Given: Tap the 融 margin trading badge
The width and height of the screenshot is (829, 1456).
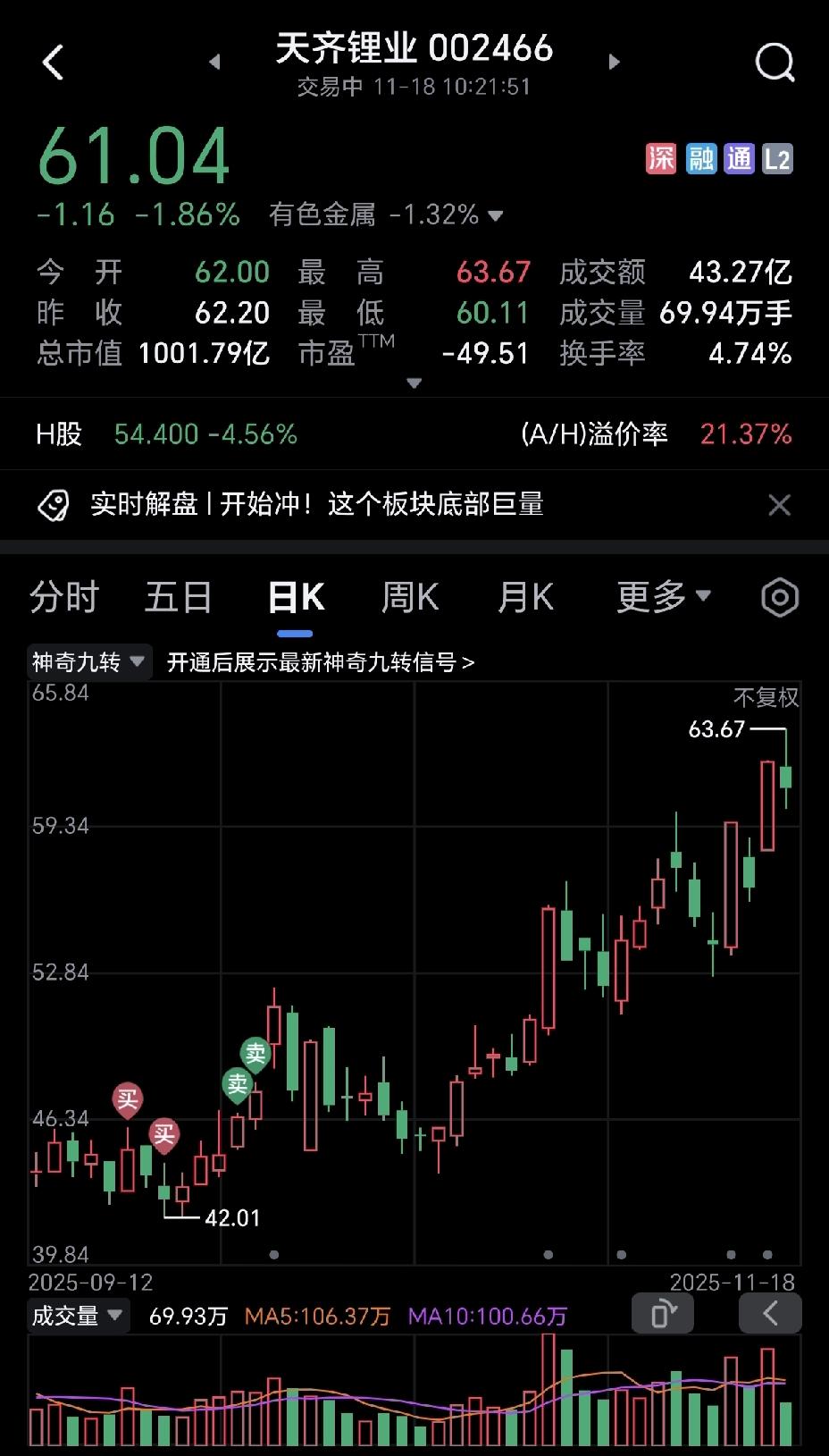Looking at the screenshot, I should click(699, 157).
